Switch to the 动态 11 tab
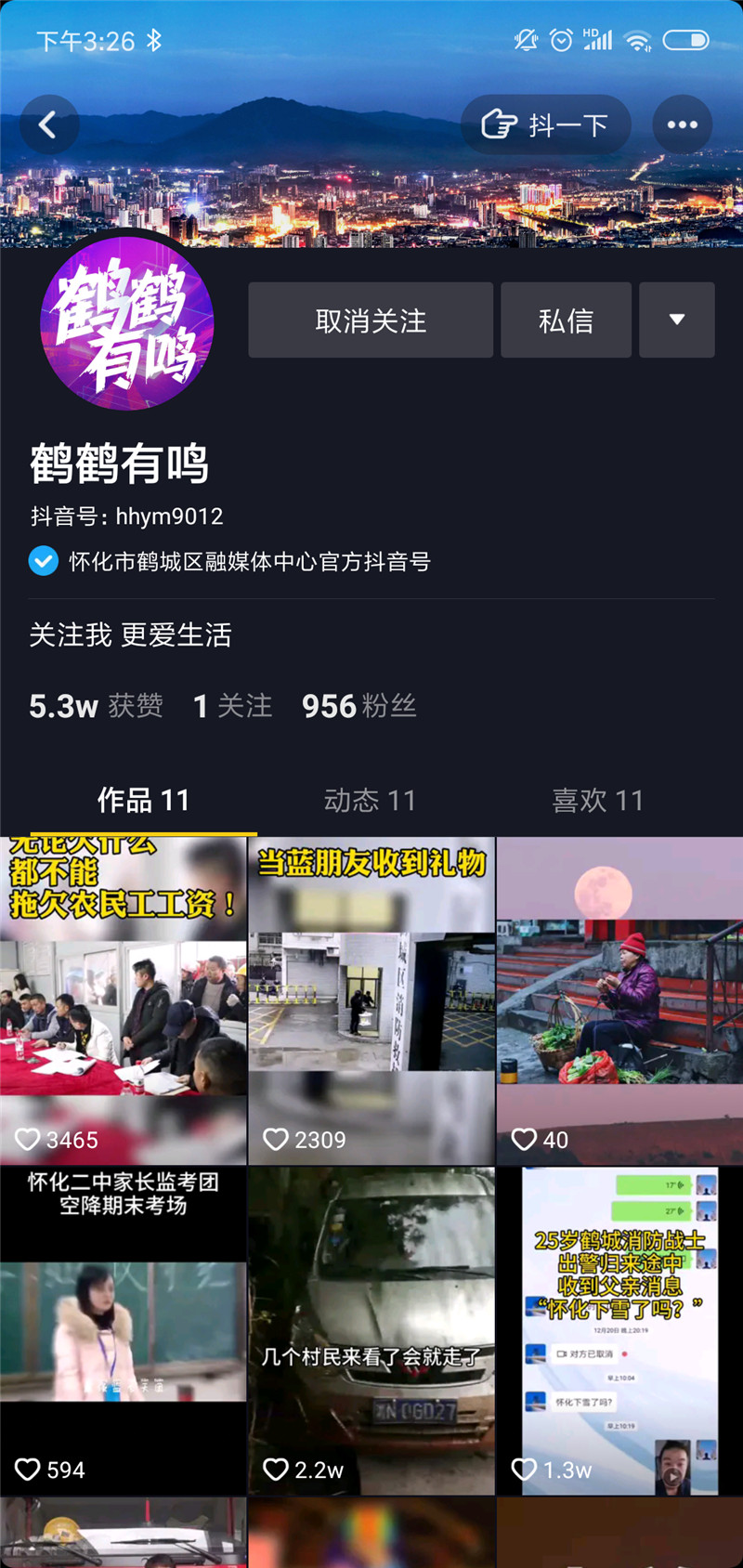This screenshot has width=743, height=1568. pos(370,800)
